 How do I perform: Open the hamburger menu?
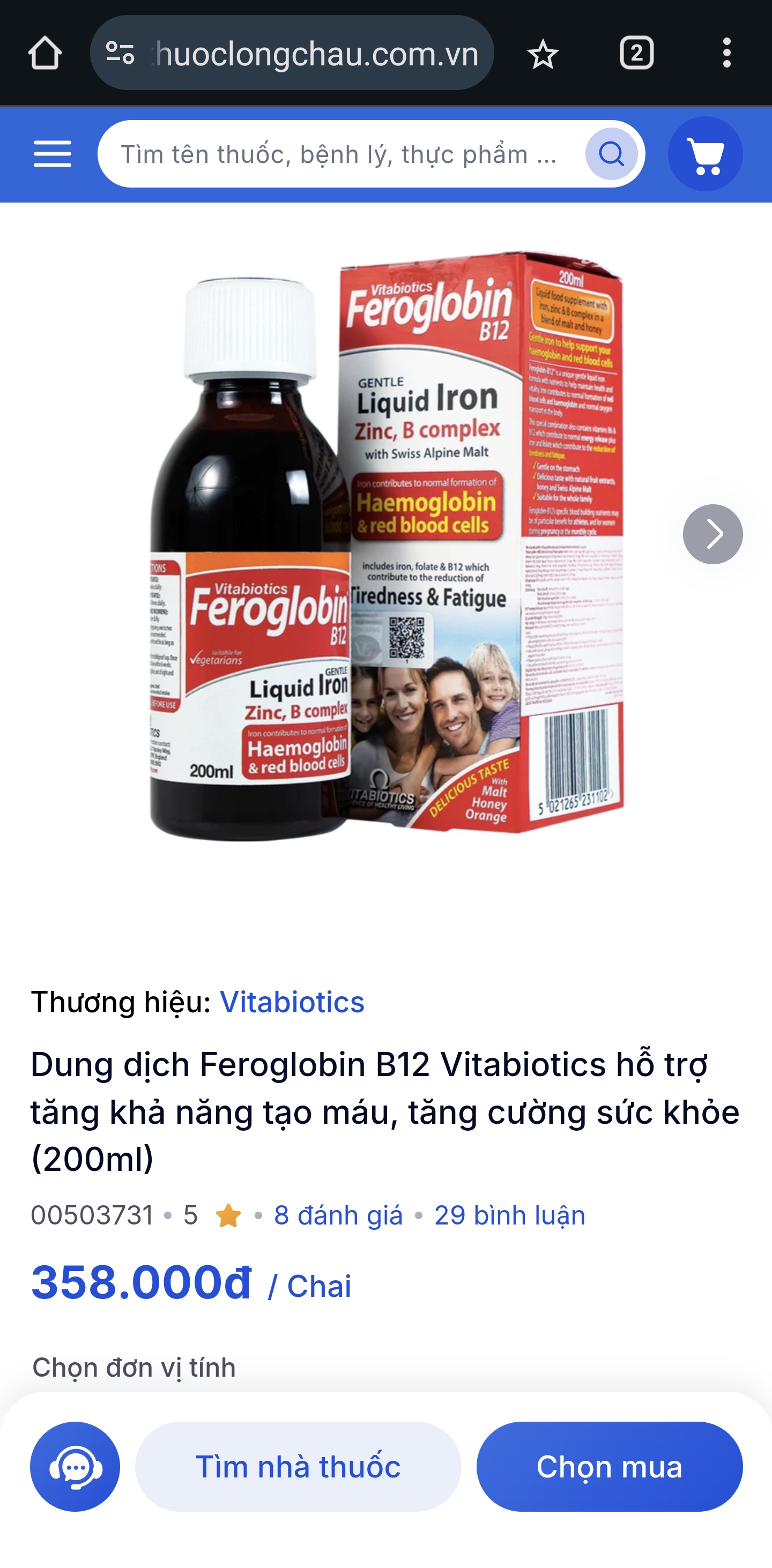point(53,153)
